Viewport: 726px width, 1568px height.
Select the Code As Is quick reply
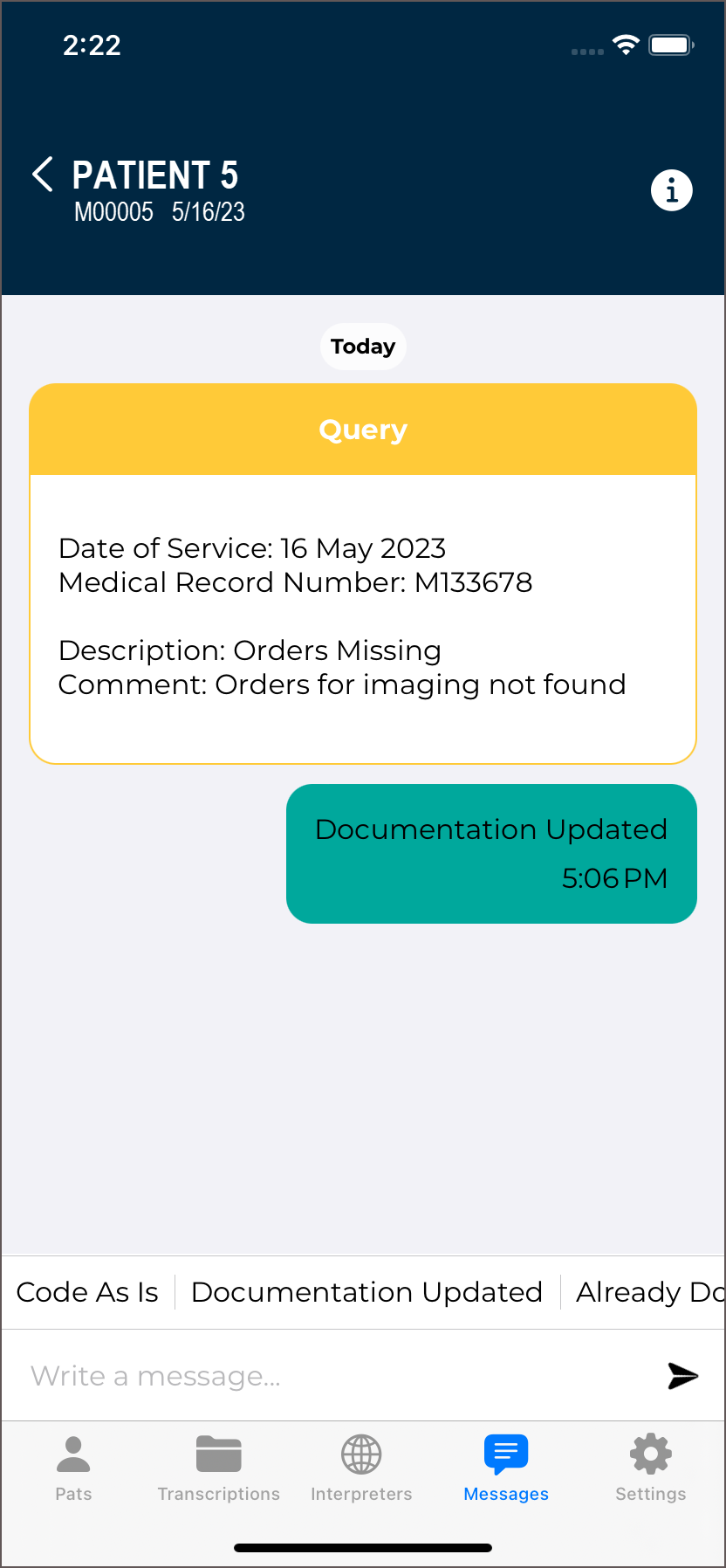tap(87, 1292)
